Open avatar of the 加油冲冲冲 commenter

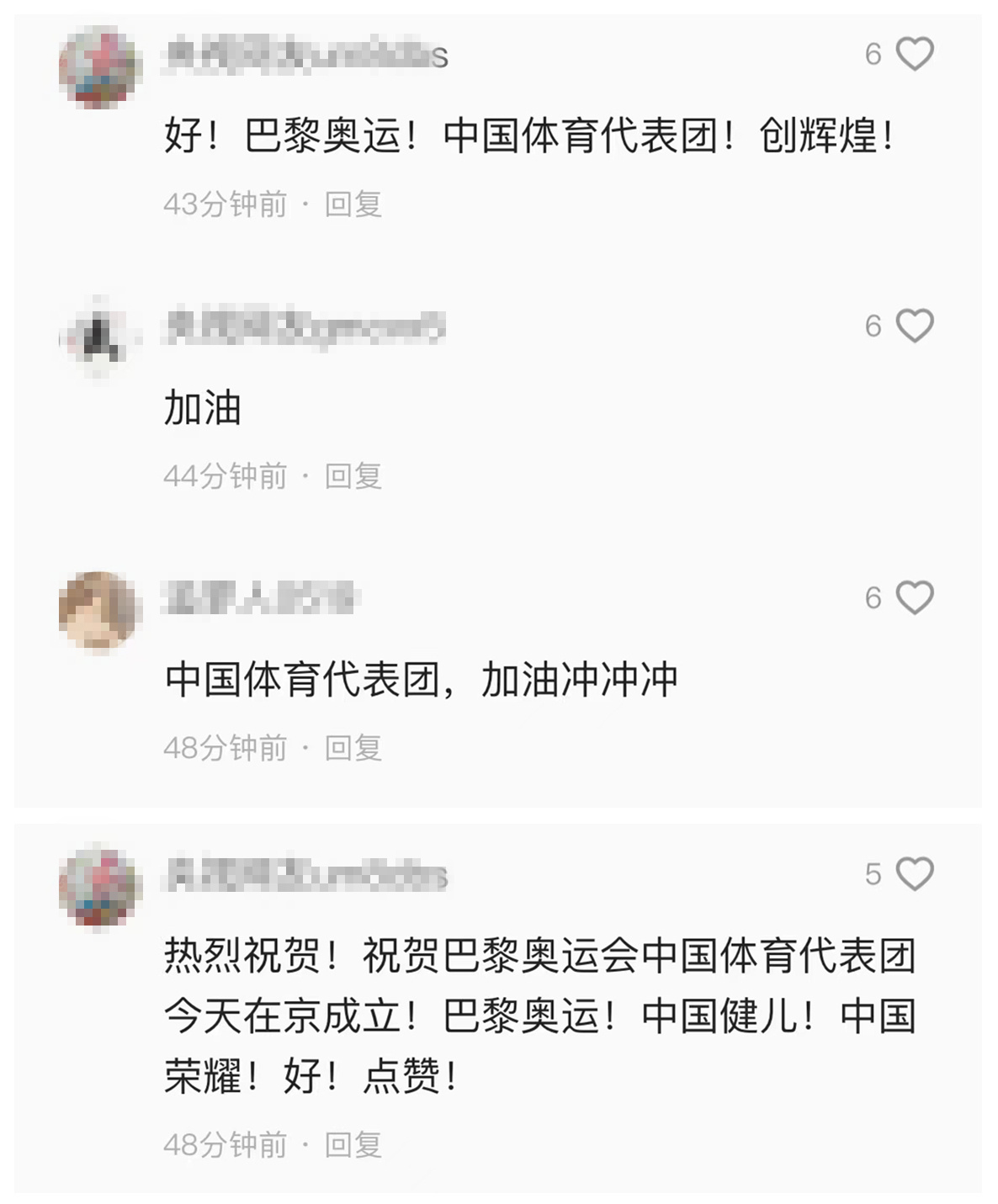(98, 612)
